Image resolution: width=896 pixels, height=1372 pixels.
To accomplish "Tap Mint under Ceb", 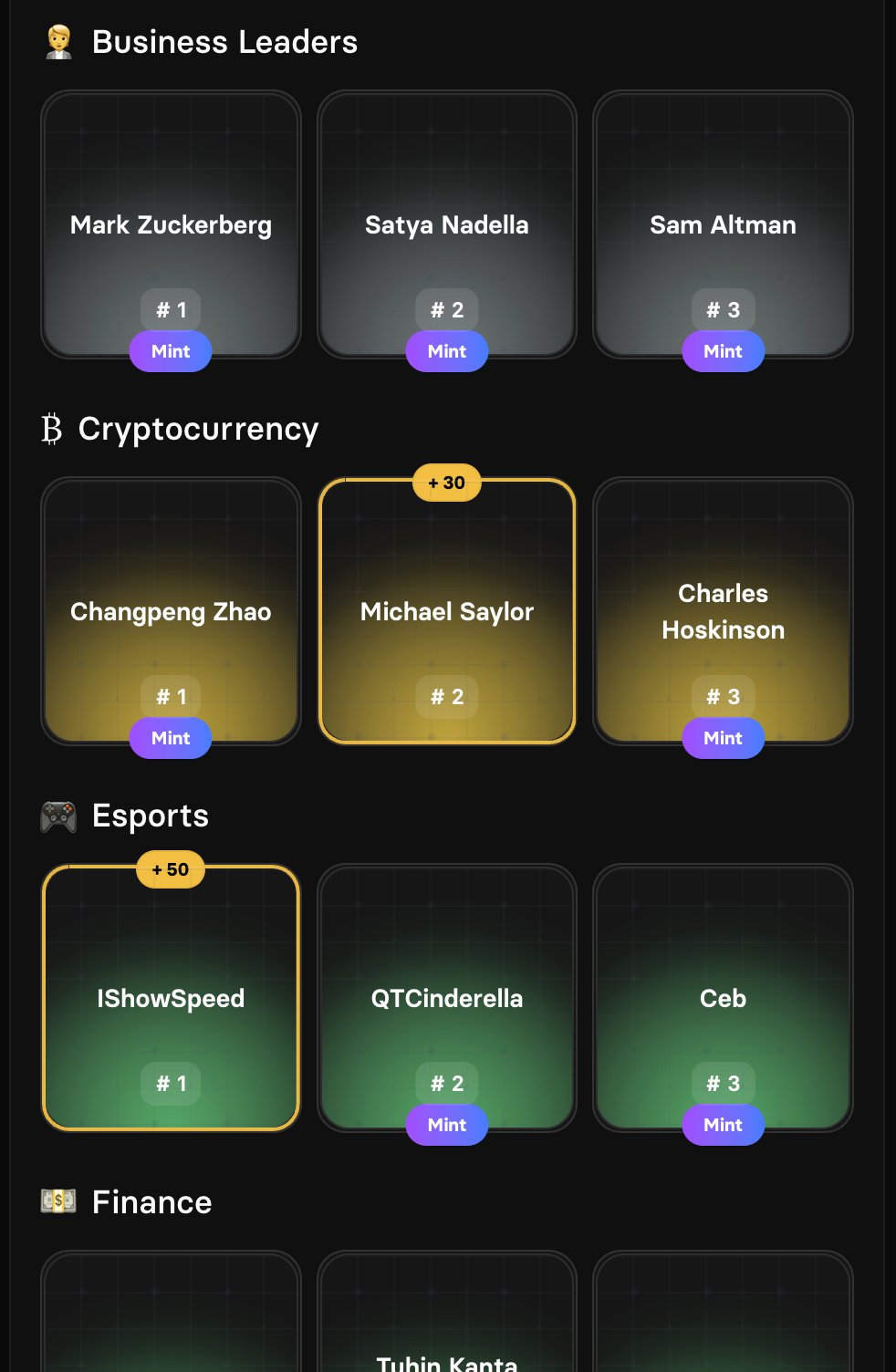I will pos(723,1125).
